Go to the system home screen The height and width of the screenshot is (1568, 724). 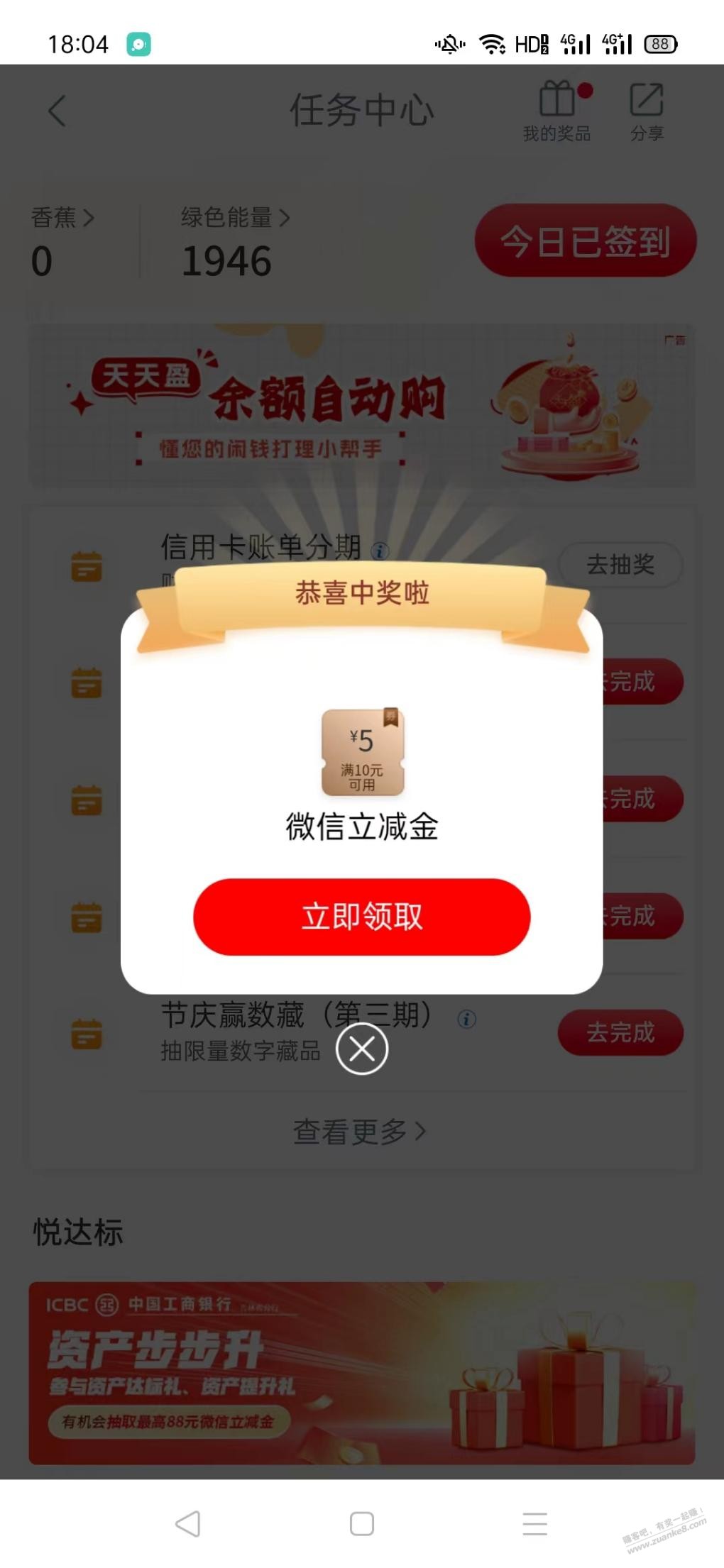coord(361,1524)
